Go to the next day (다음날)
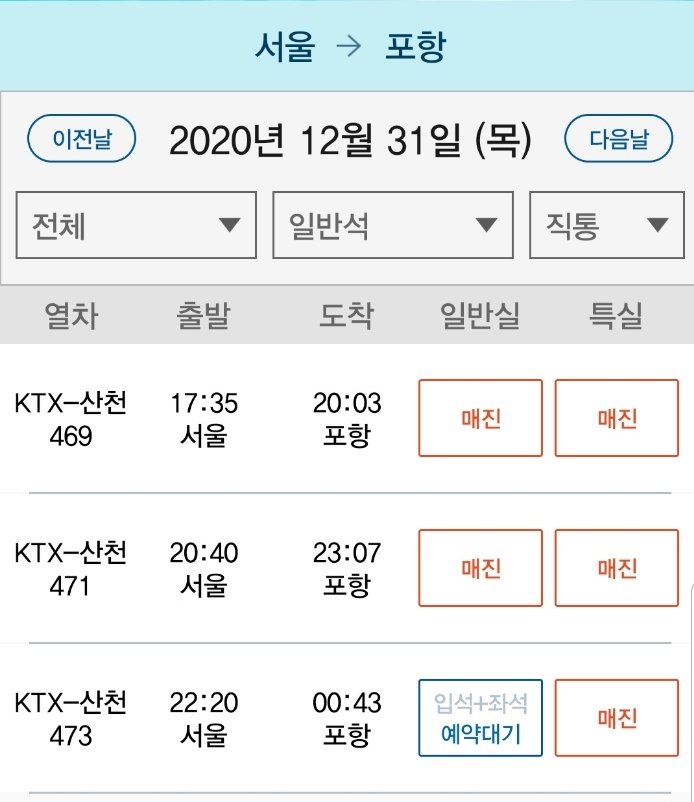694x802 pixels. click(618, 139)
